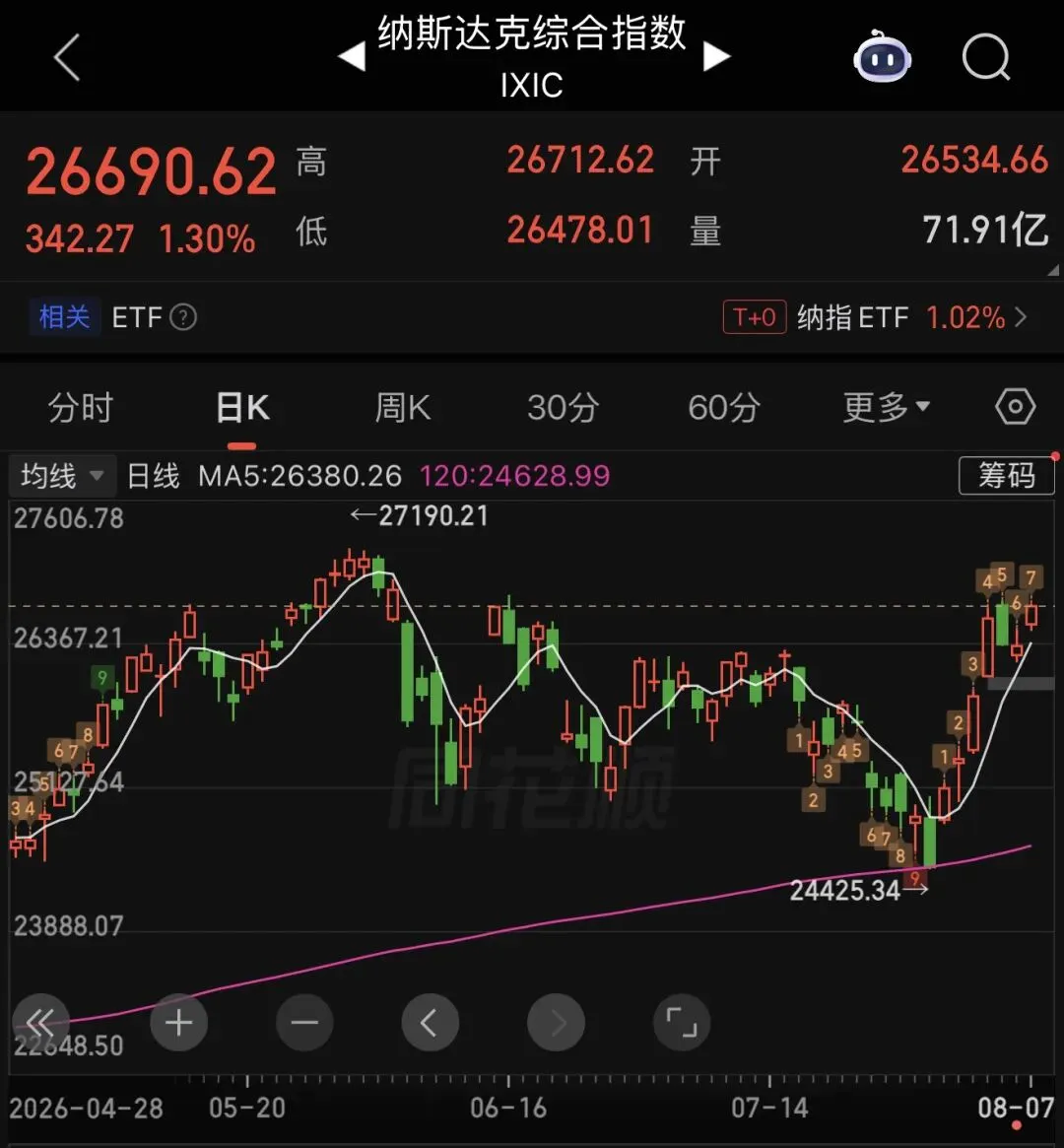
Task: Zoom out the chart with minus button
Action: [x=304, y=1023]
